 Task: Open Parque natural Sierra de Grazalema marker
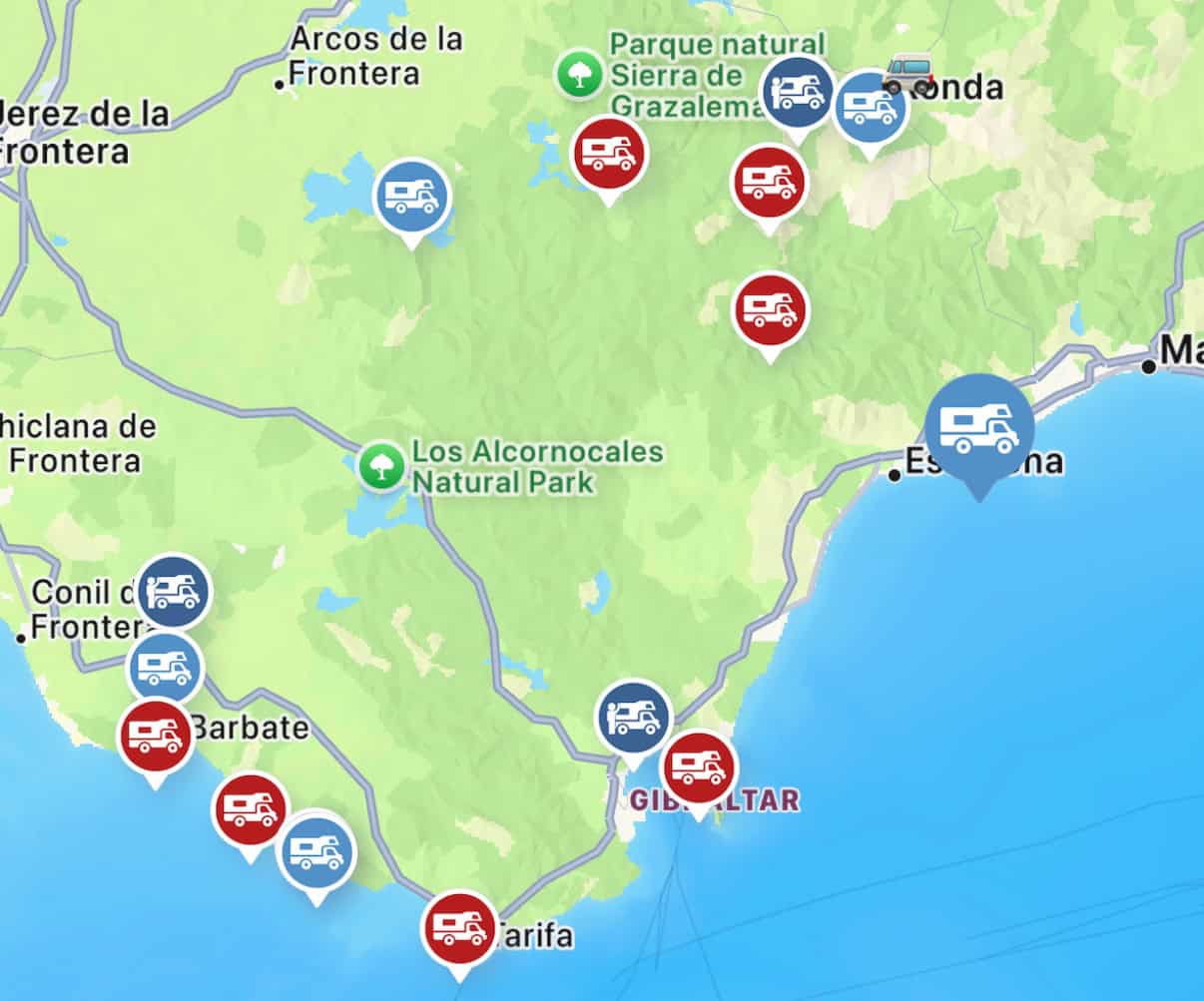[x=579, y=75]
